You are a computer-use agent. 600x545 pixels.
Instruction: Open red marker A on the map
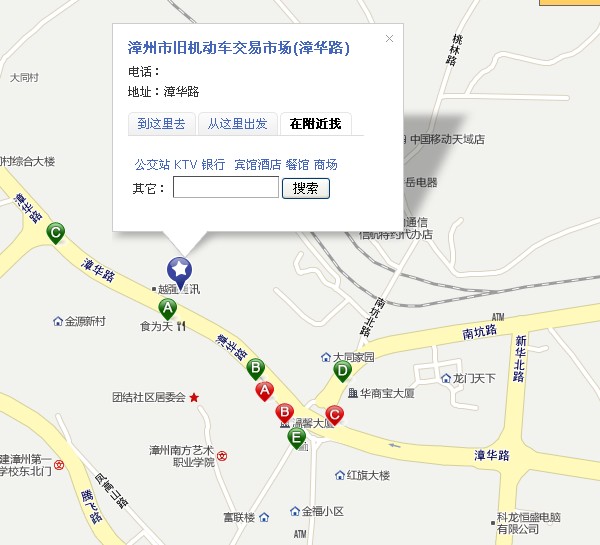tap(264, 390)
